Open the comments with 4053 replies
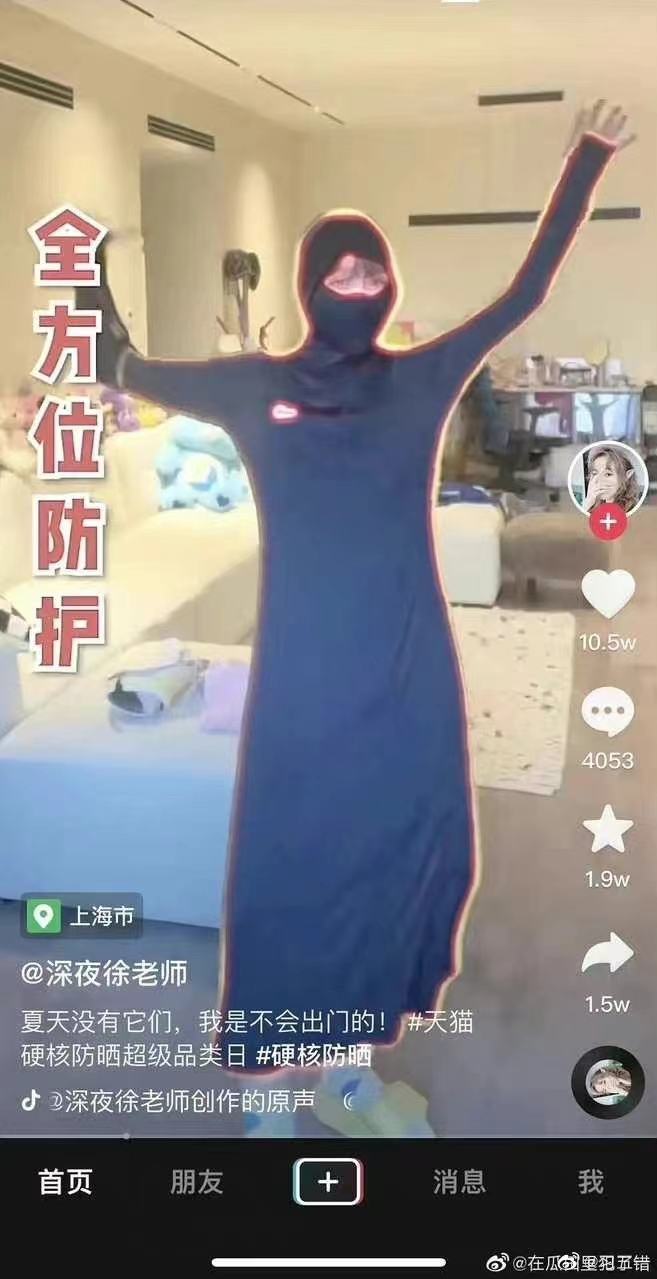657x1279 pixels. pos(608,714)
